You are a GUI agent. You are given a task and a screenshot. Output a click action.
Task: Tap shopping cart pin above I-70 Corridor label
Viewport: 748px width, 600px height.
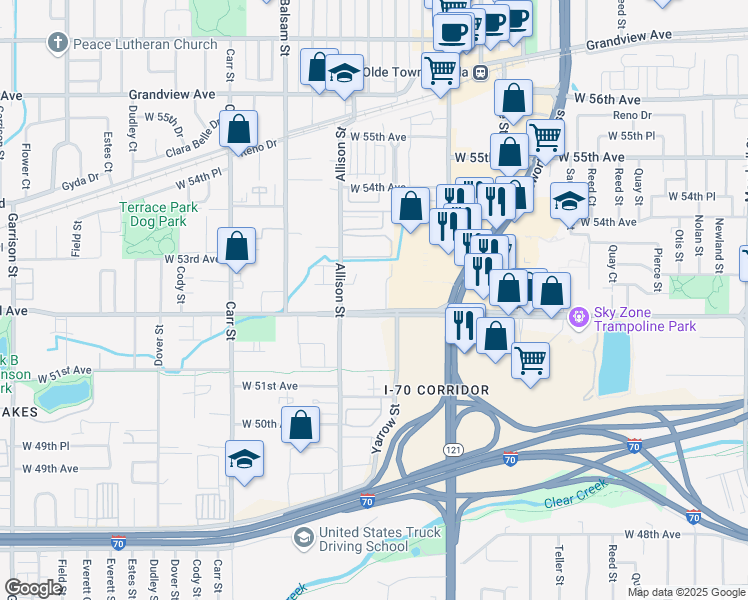coord(530,360)
